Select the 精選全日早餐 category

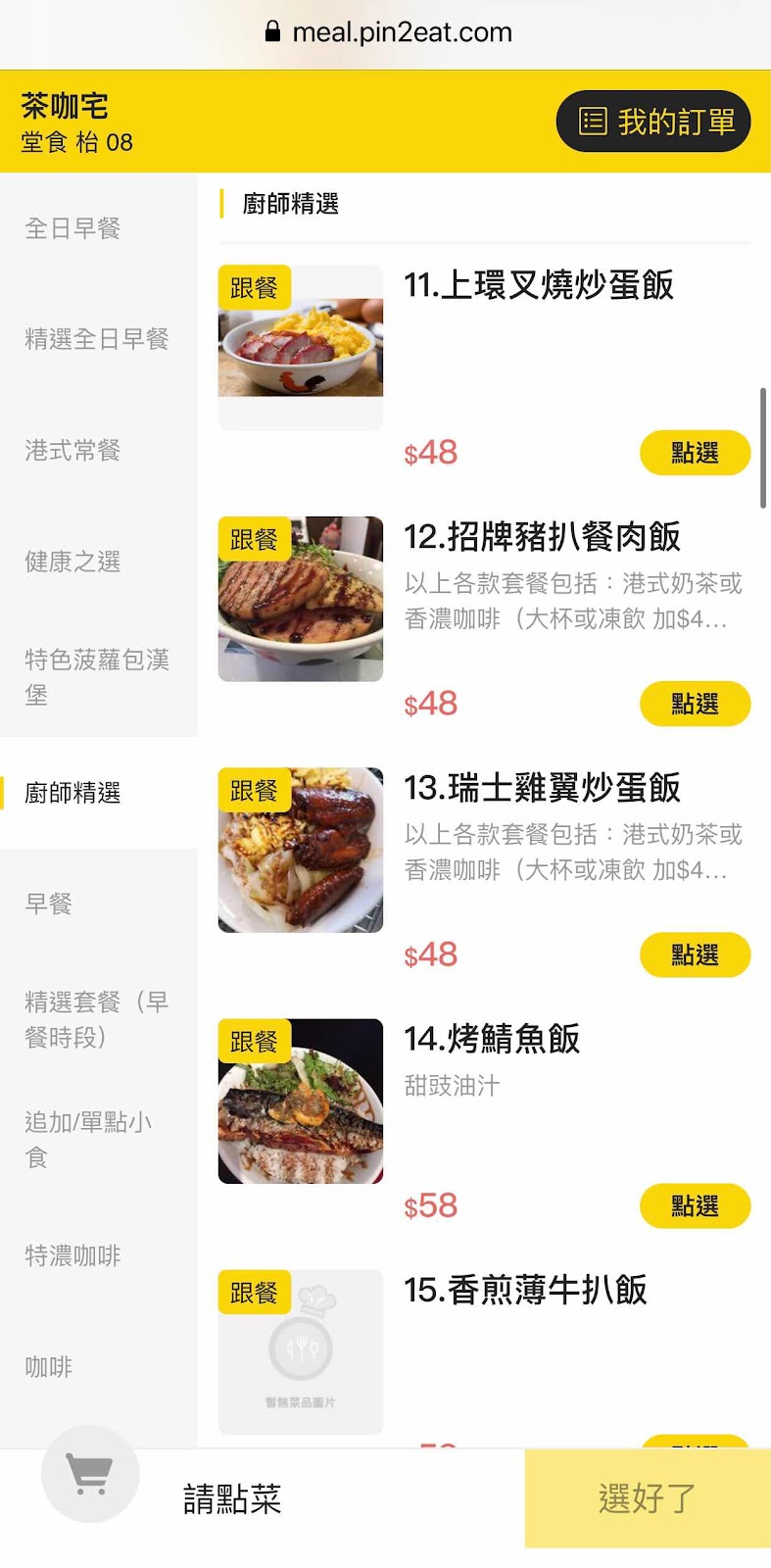98,339
